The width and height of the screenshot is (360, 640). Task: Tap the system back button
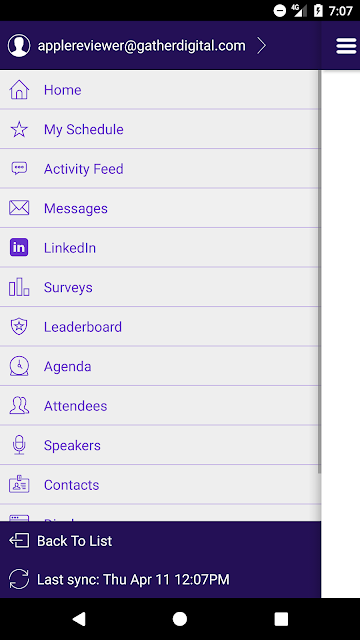[x=78, y=619]
